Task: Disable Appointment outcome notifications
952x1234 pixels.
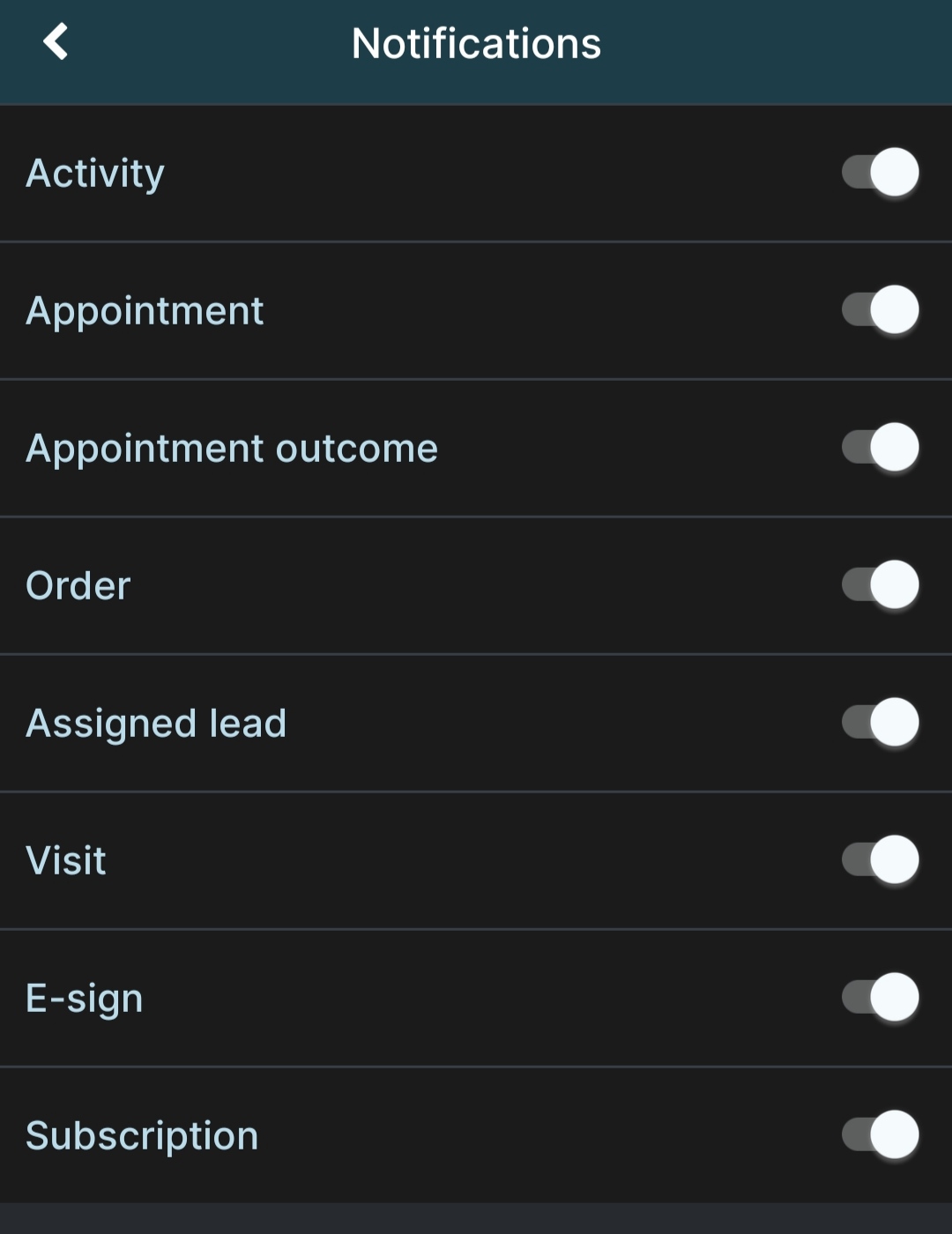Action: 880,447
